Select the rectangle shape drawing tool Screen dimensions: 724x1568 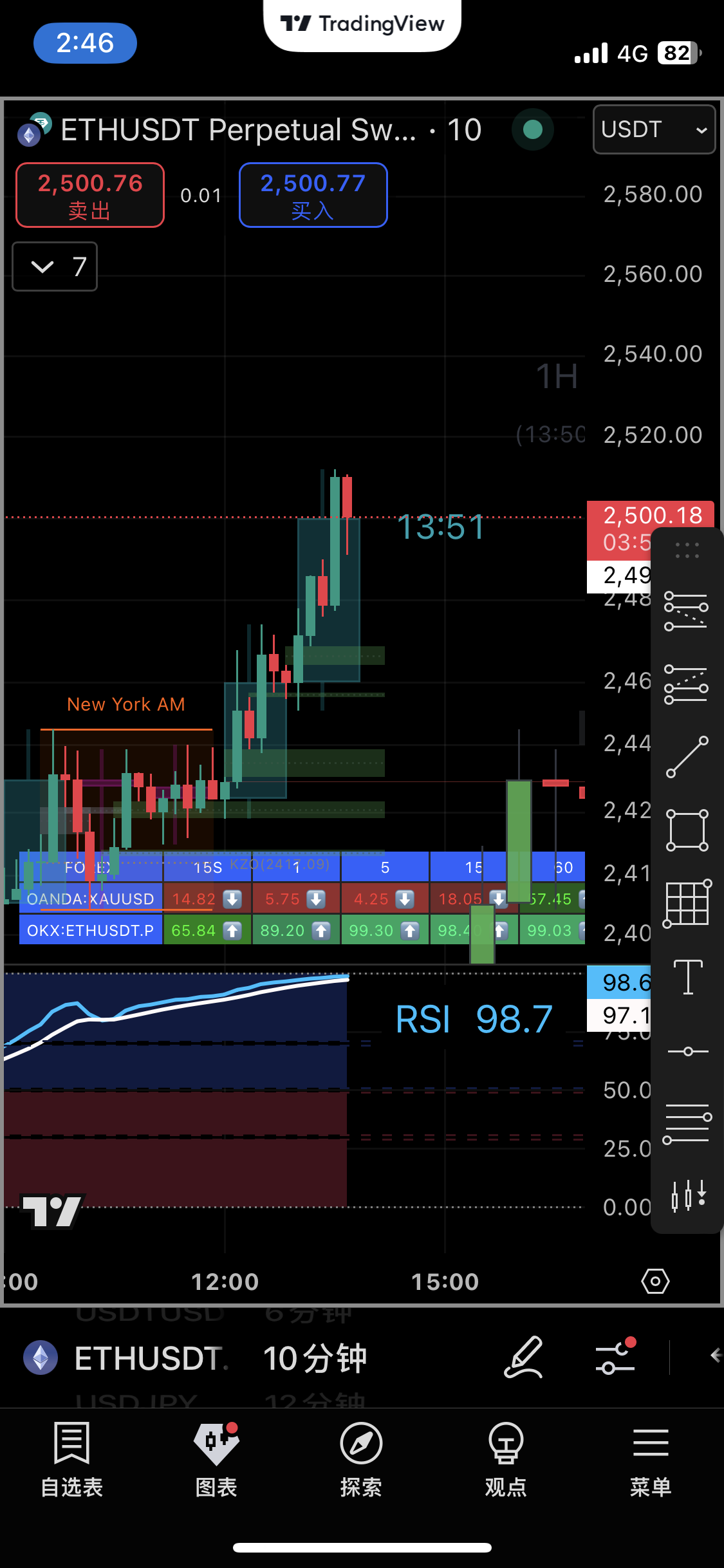tap(687, 830)
